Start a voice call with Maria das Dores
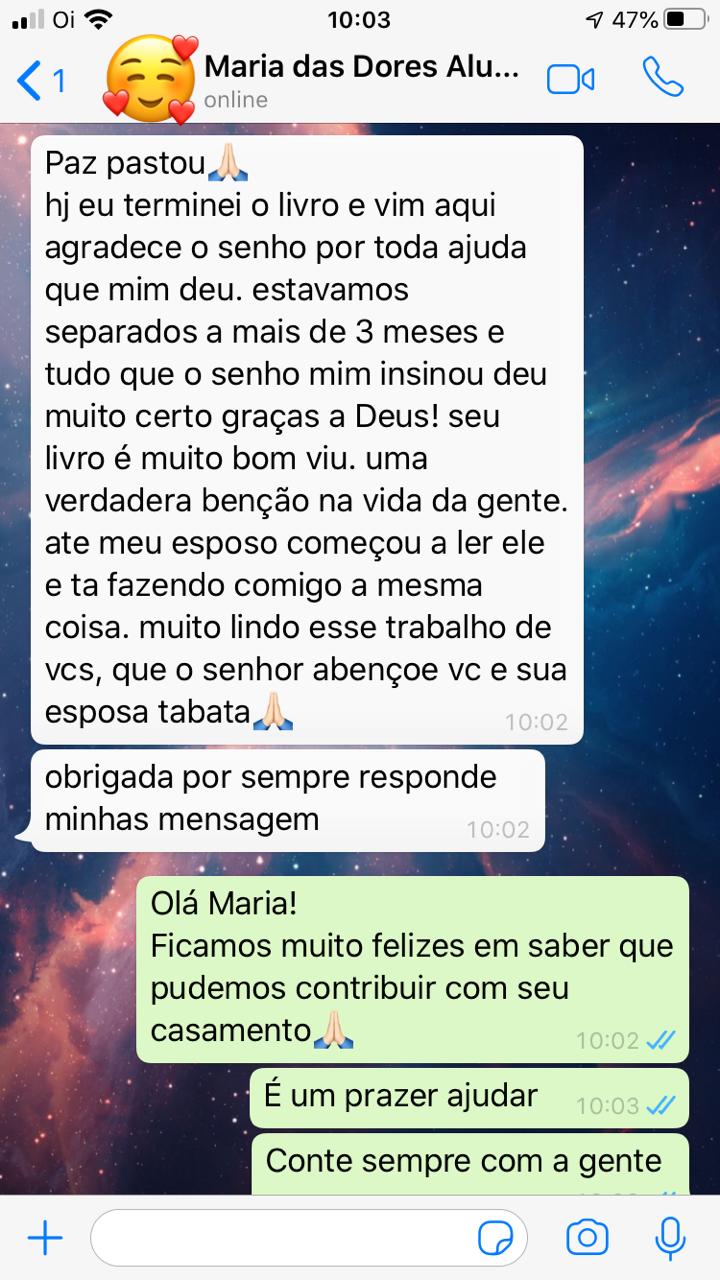The height and width of the screenshot is (1280, 720). pyautogui.click(x=662, y=78)
